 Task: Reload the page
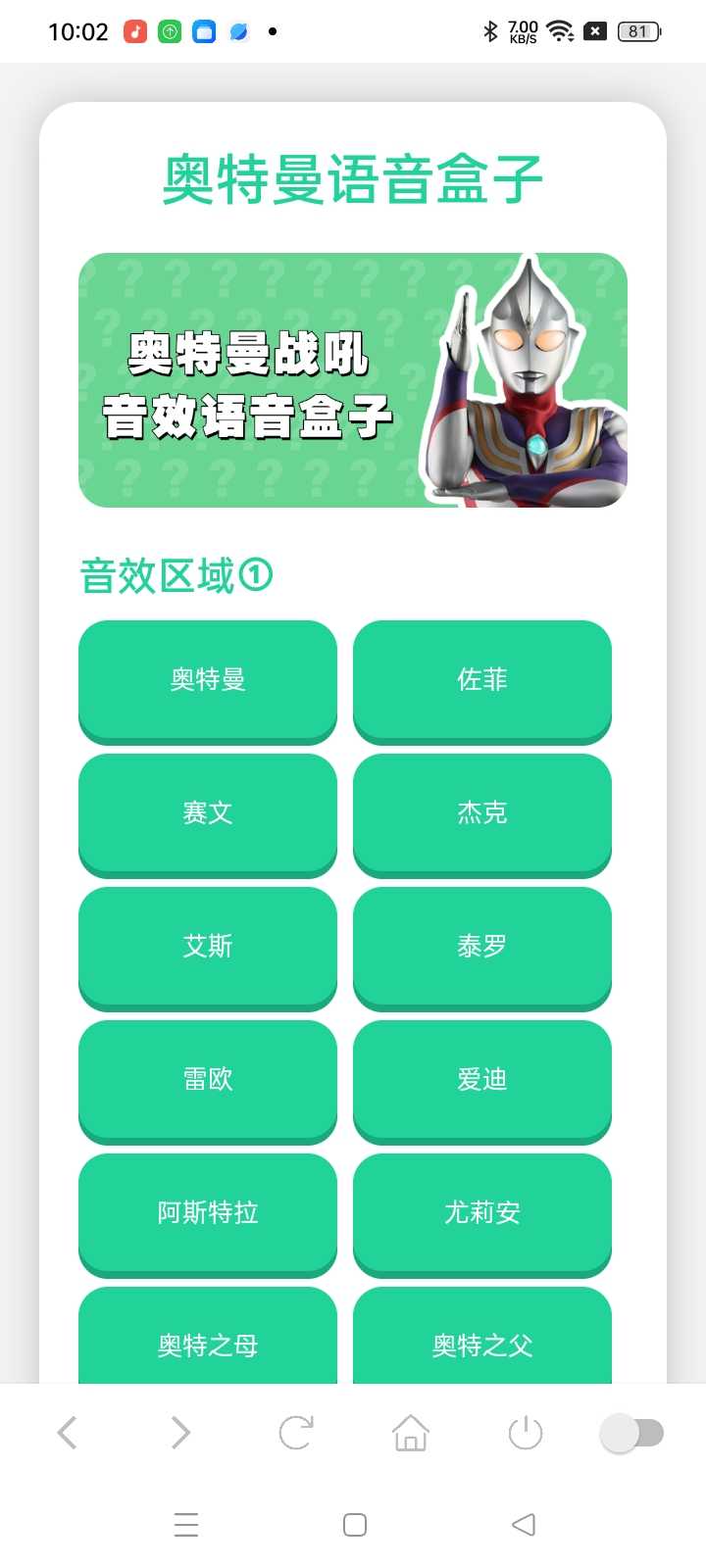click(295, 1433)
